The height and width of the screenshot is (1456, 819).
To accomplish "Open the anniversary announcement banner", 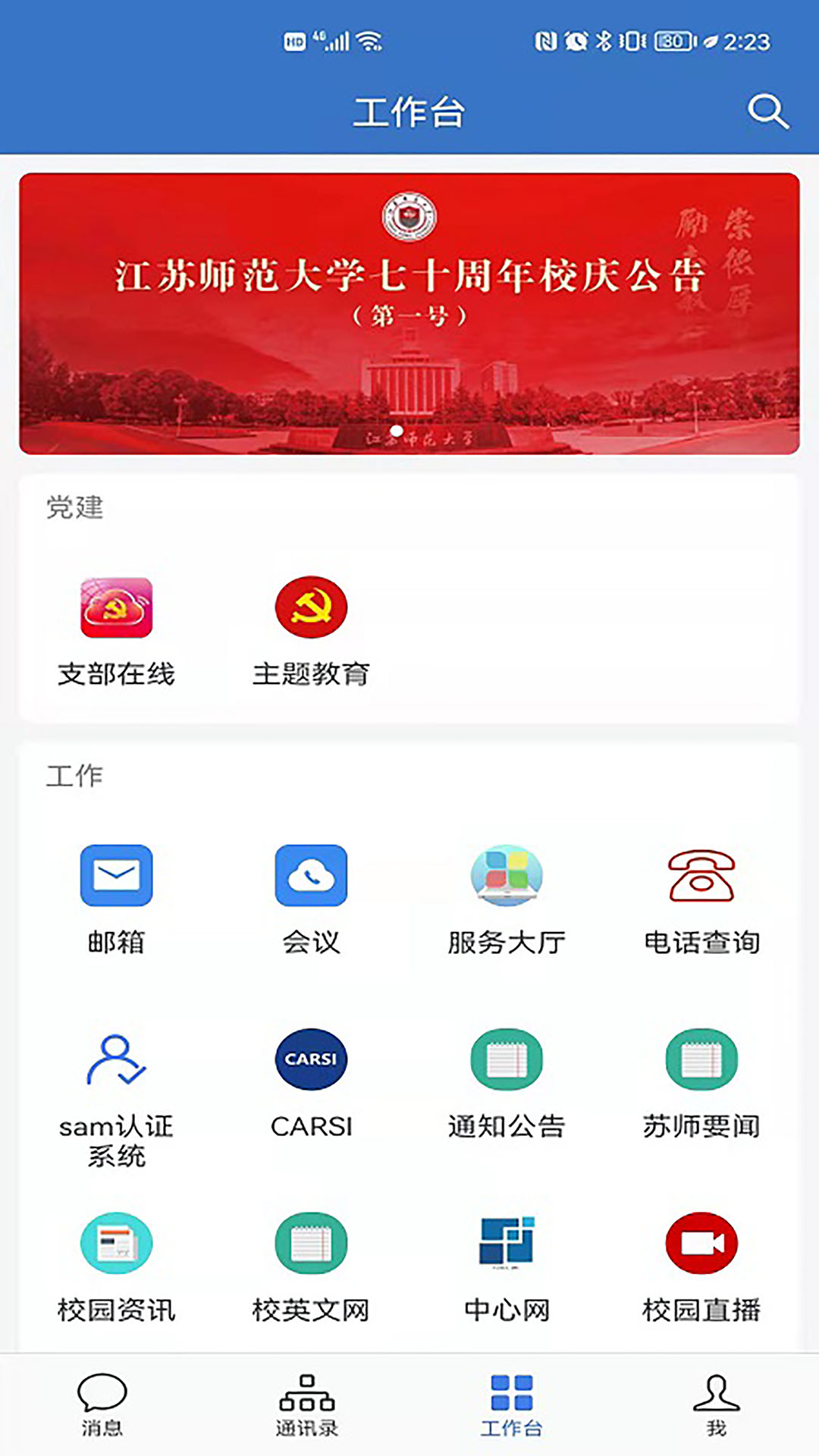I will 409,311.
